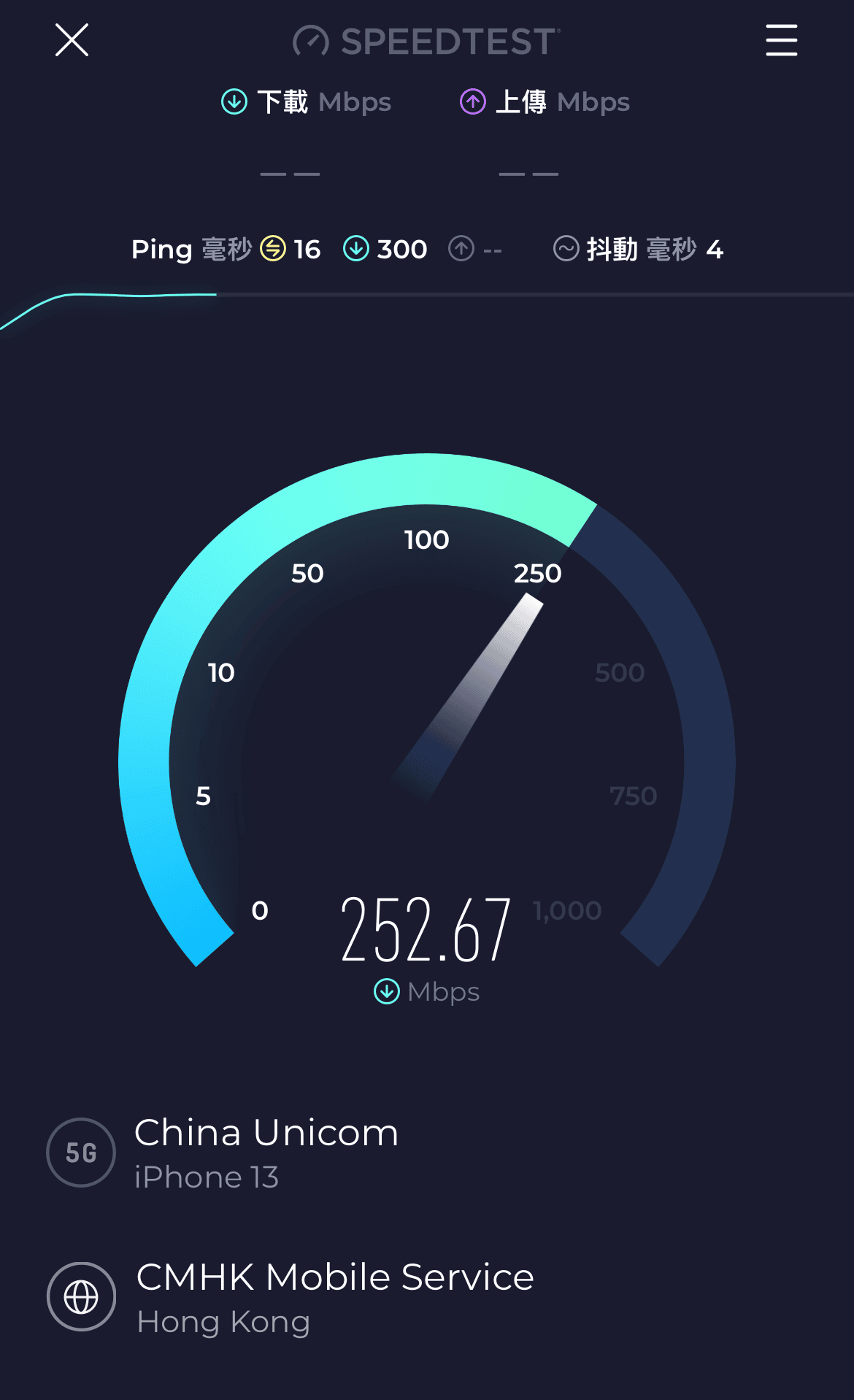Viewport: 854px width, 1400px height.
Task: Close the running speed test
Action: pyautogui.click(x=72, y=40)
